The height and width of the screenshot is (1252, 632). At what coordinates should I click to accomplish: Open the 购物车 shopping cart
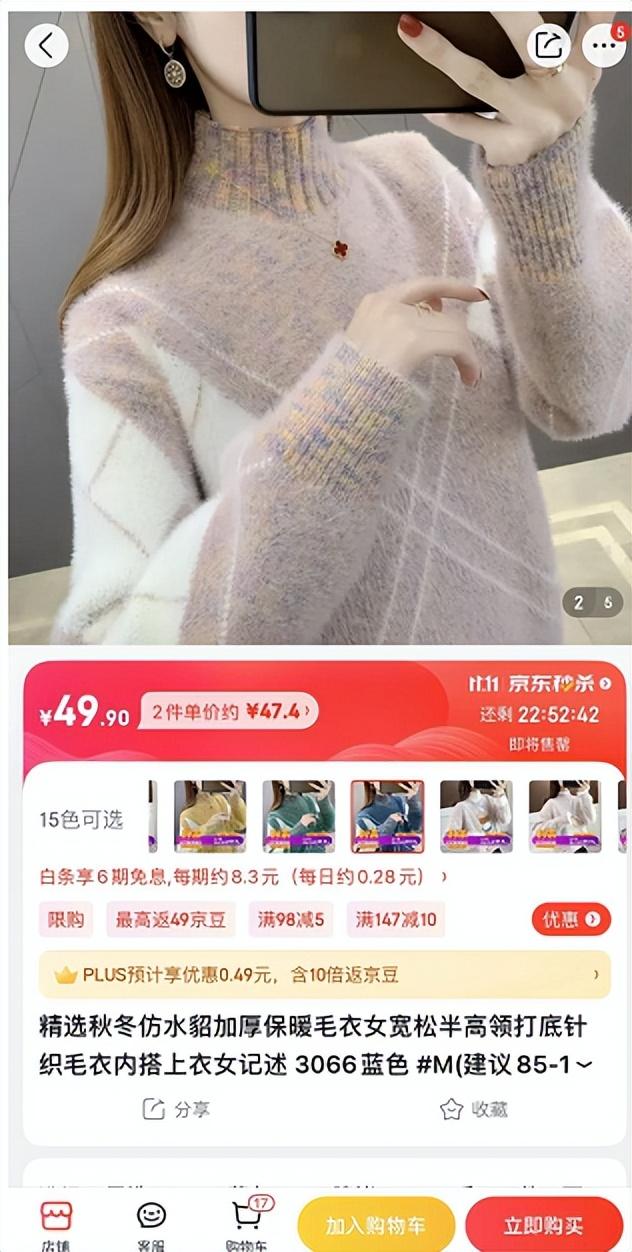click(x=246, y=1224)
